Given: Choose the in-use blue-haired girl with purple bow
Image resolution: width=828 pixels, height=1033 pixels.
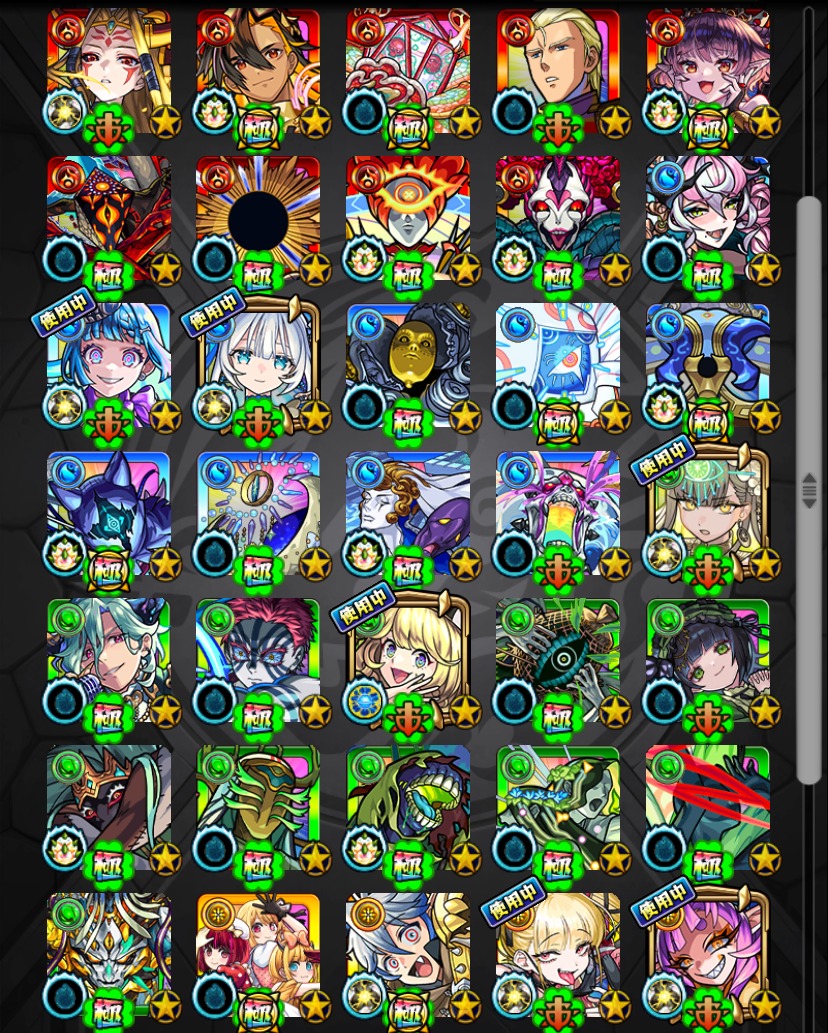Looking at the screenshot, I should pos(108,364).
